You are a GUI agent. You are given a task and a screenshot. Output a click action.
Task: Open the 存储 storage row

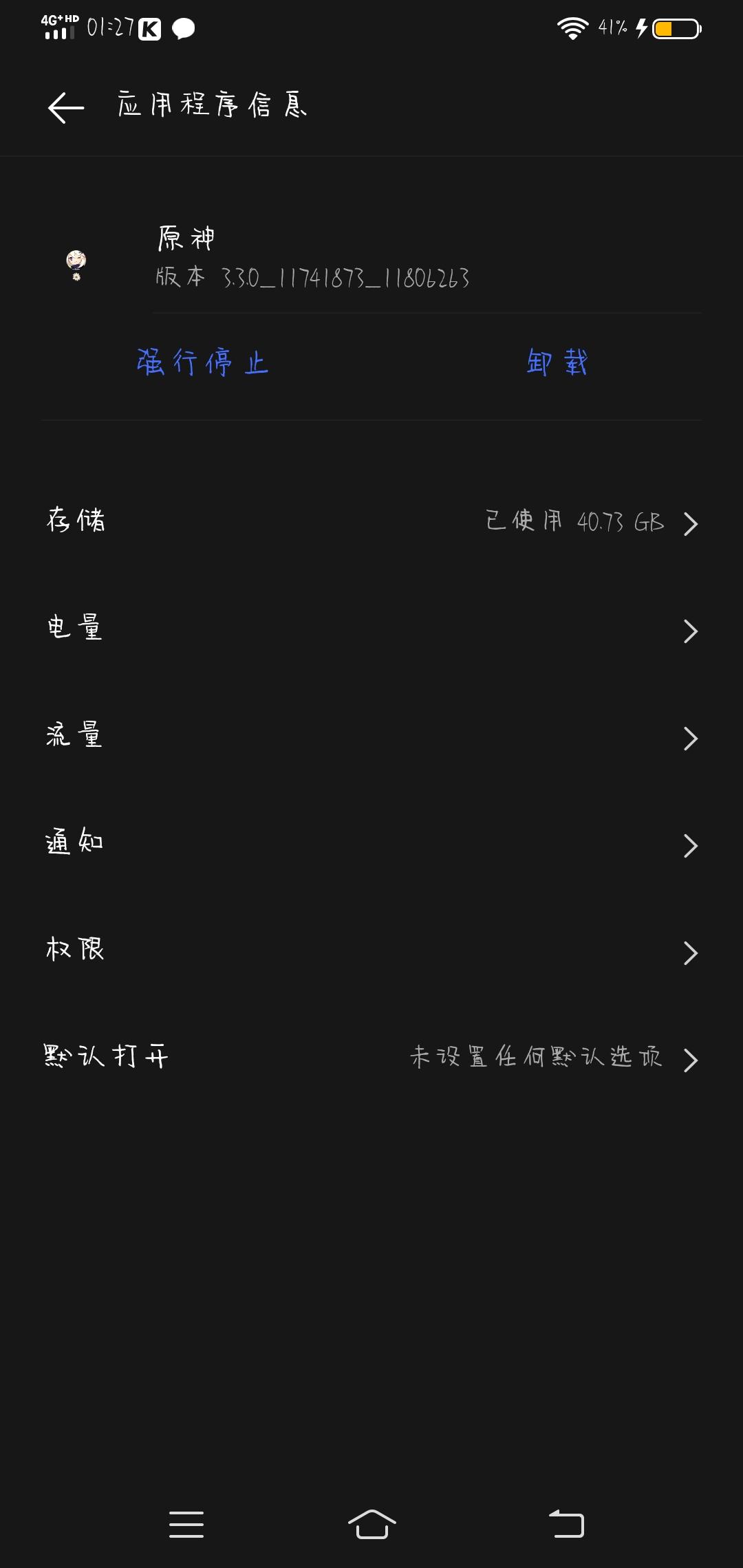tap(371, 521)
